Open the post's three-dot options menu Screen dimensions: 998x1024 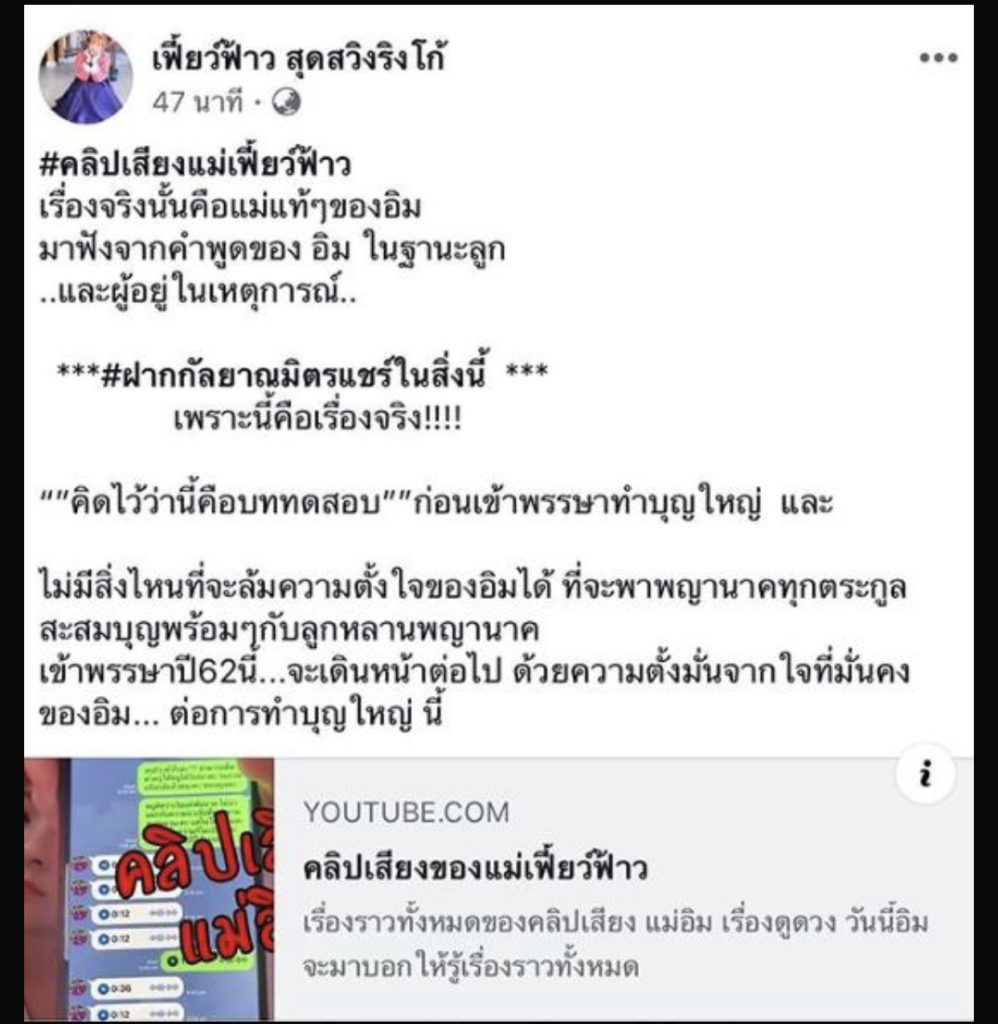[938, 58]
